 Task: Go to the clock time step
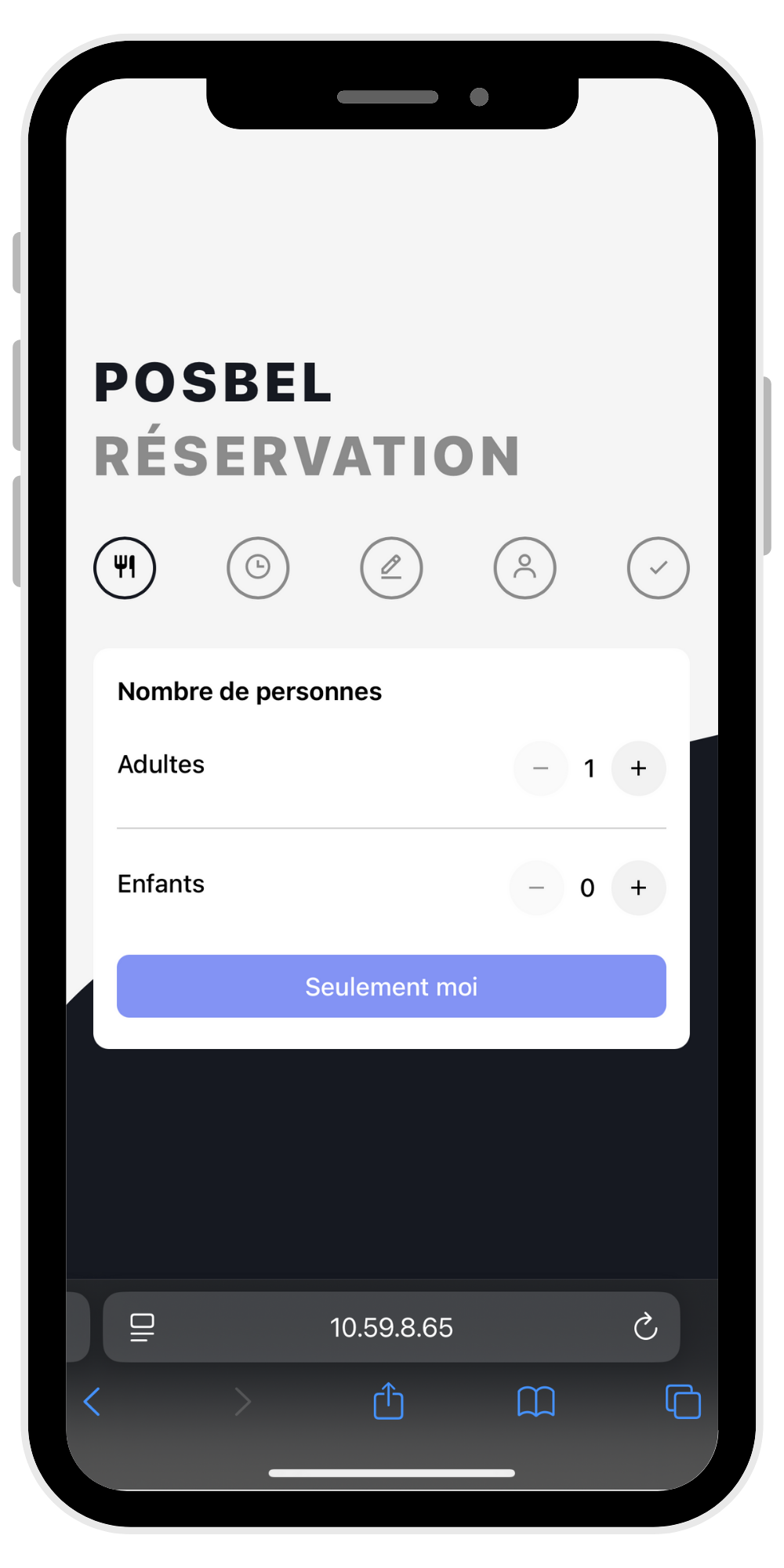[x=258, y=568]
